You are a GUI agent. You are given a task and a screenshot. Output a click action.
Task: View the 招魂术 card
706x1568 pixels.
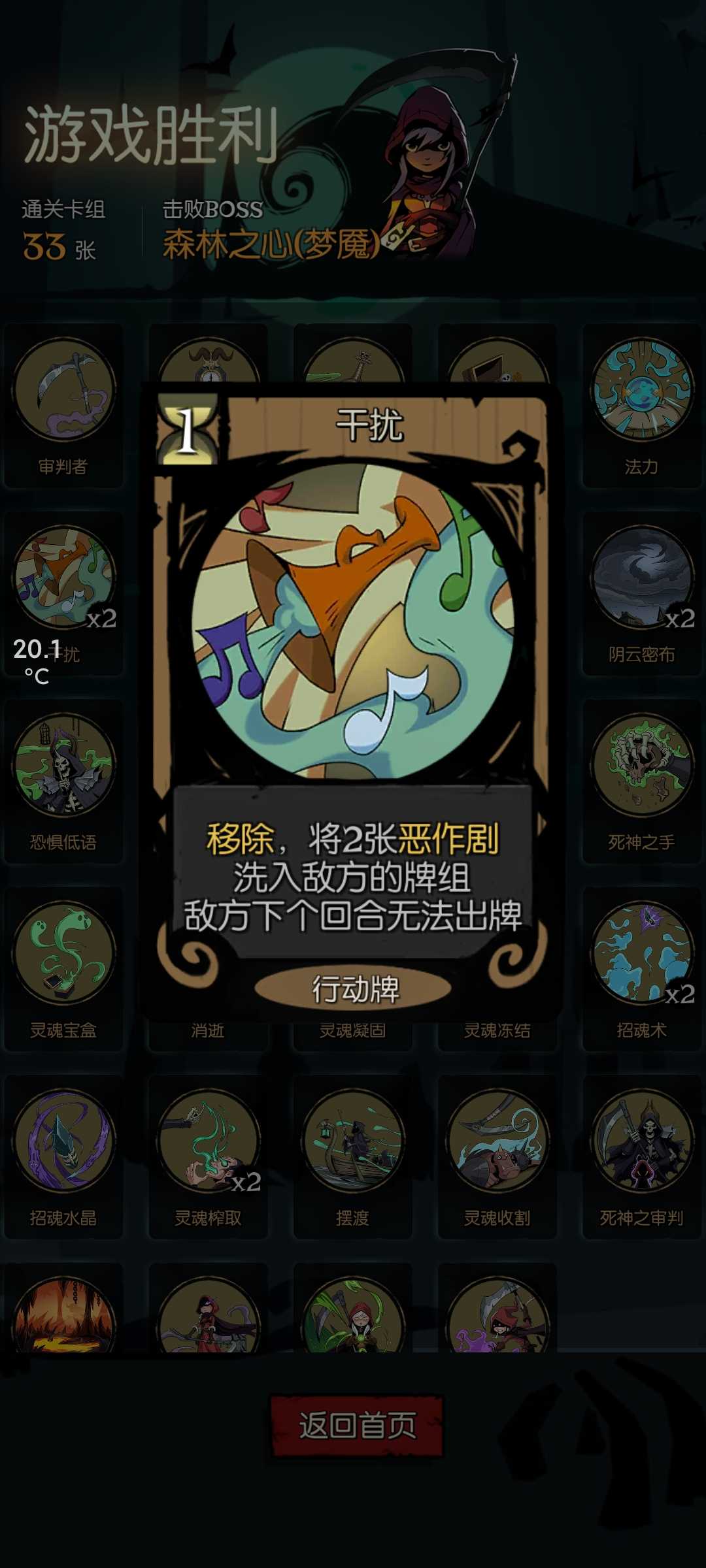coord(642,969)
